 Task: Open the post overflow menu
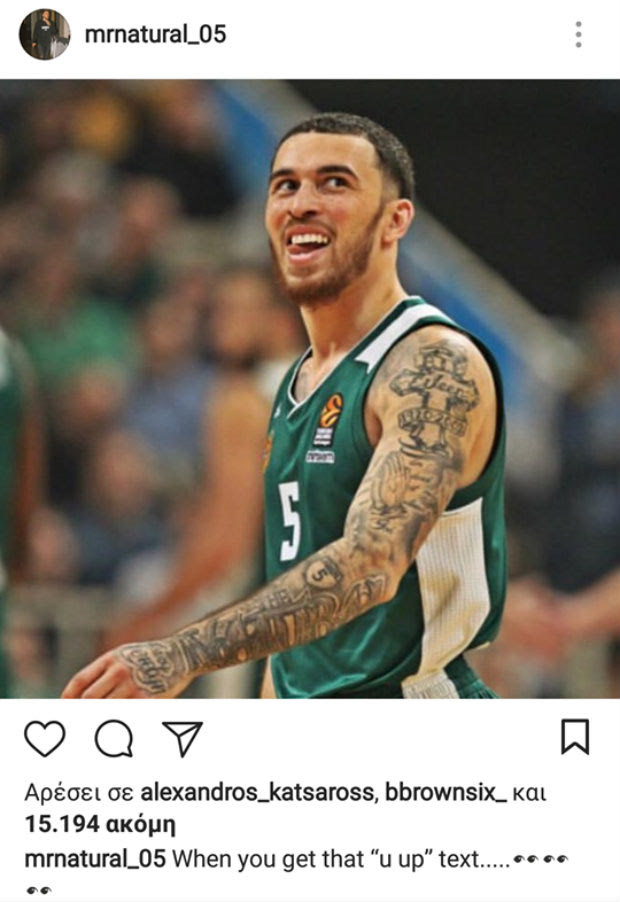click(578, 34)
